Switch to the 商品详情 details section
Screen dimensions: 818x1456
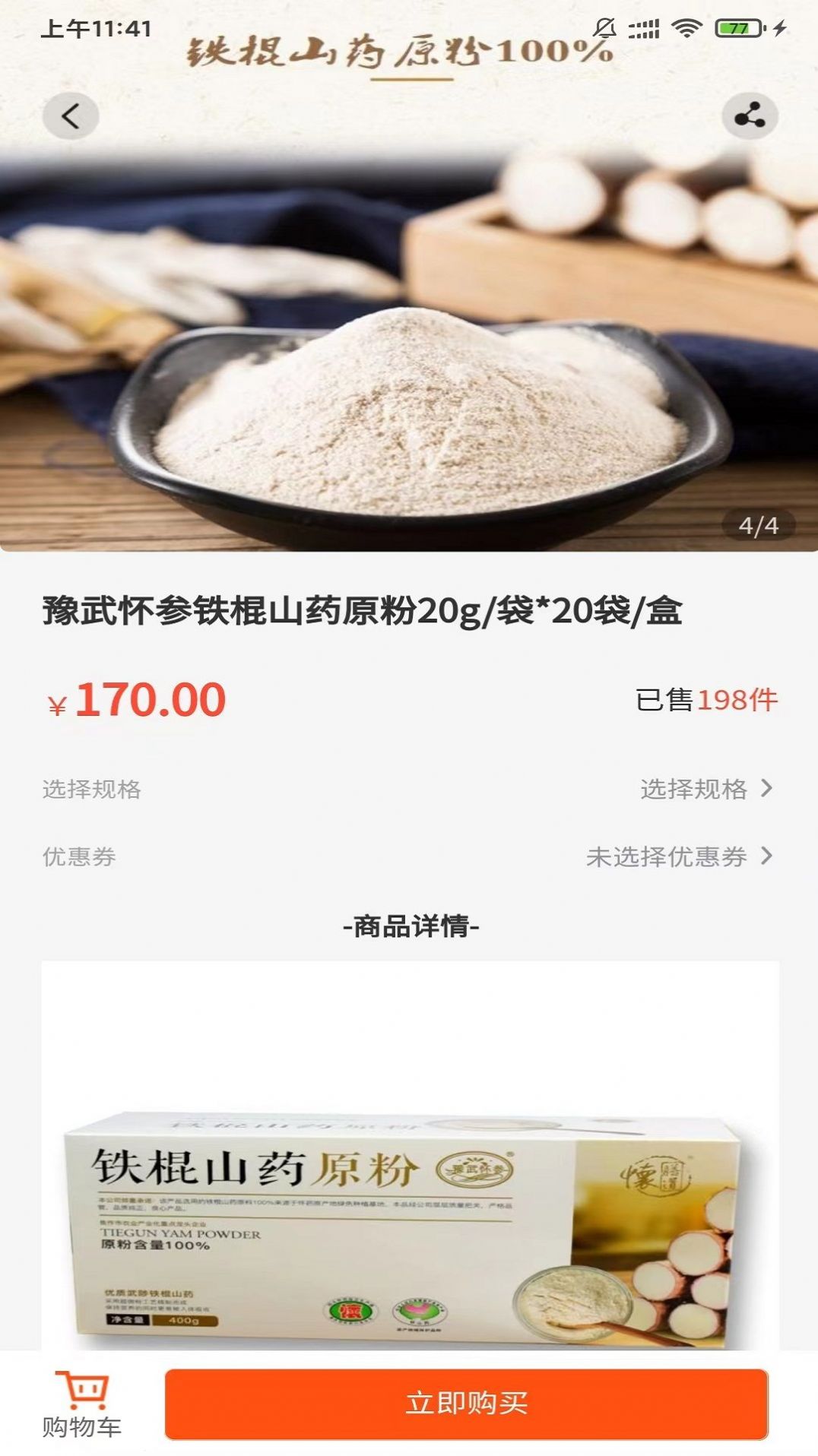409,926
